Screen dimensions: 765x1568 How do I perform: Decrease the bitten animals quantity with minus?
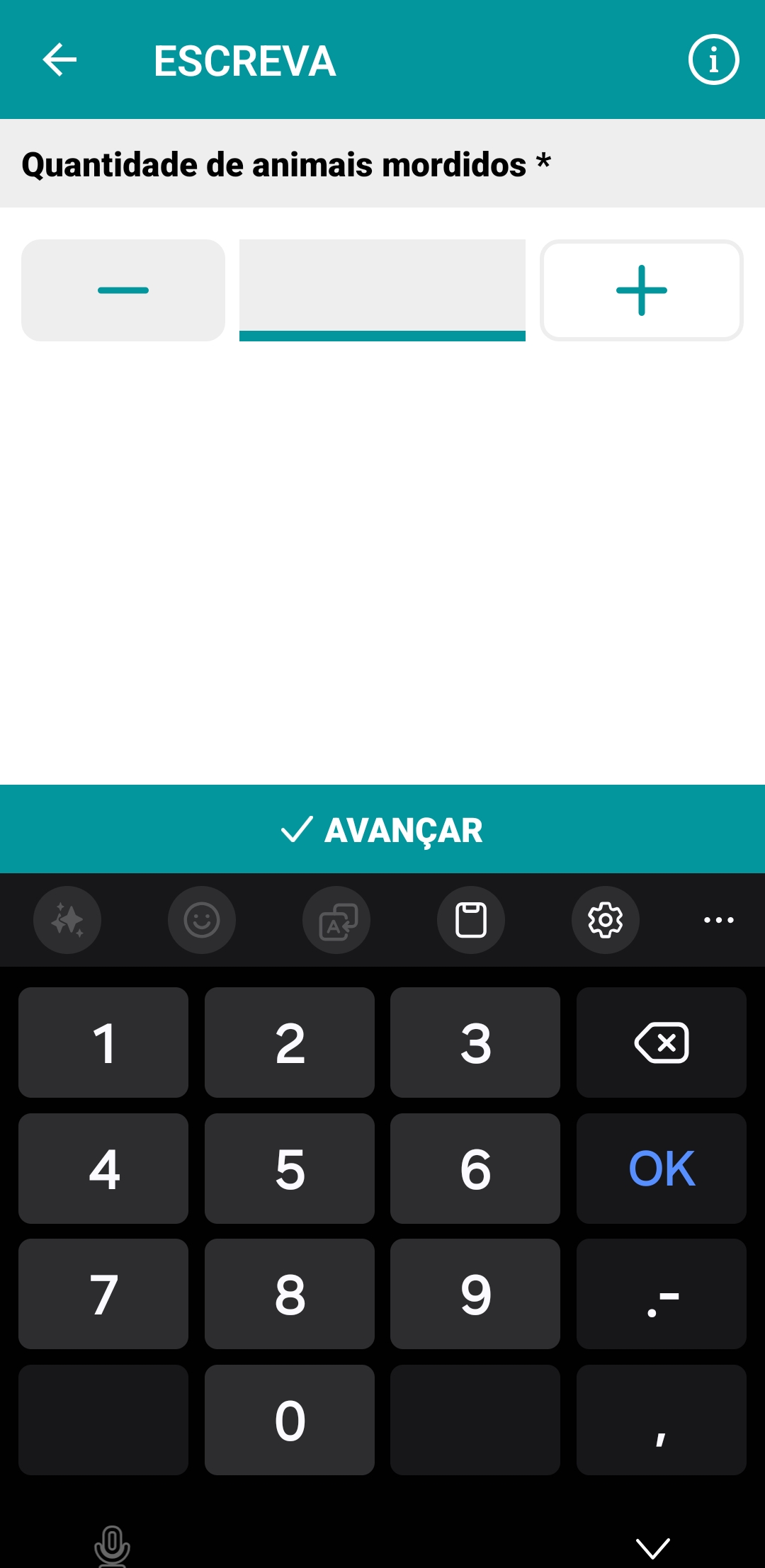point(123,290)
